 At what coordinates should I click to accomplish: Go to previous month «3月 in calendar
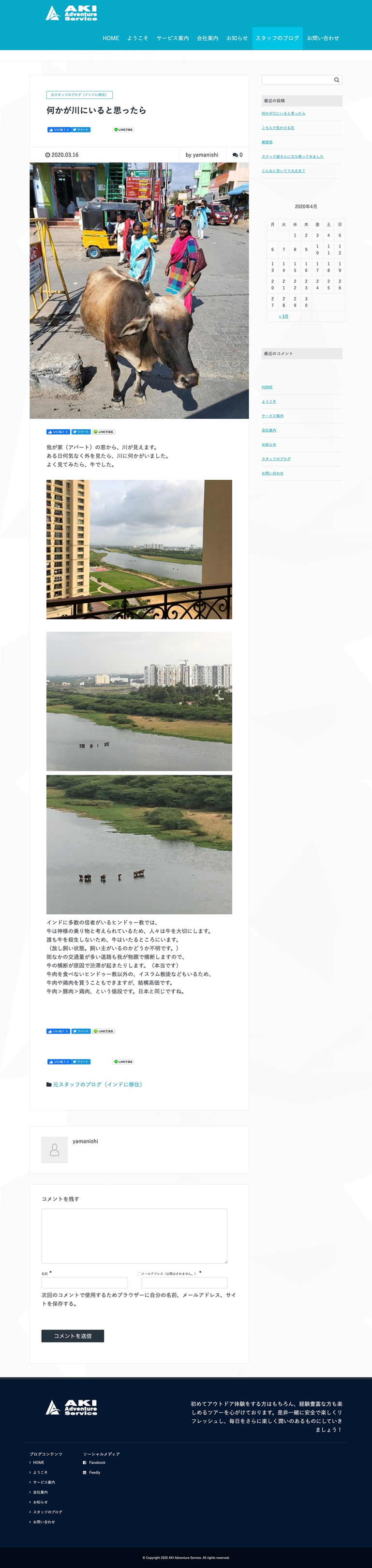(283, 317)
